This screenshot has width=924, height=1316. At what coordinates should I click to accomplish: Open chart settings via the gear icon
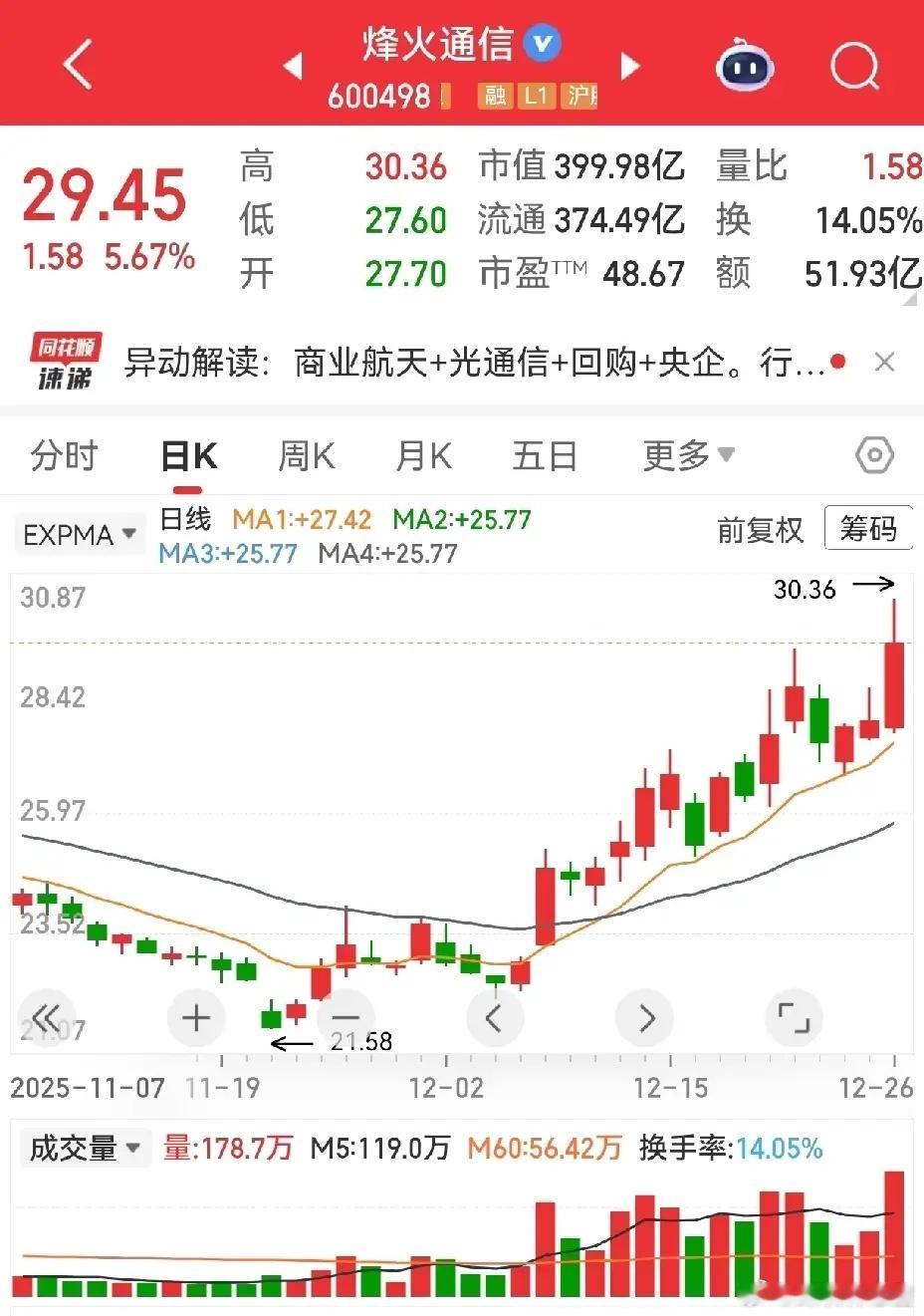(873, 454)
